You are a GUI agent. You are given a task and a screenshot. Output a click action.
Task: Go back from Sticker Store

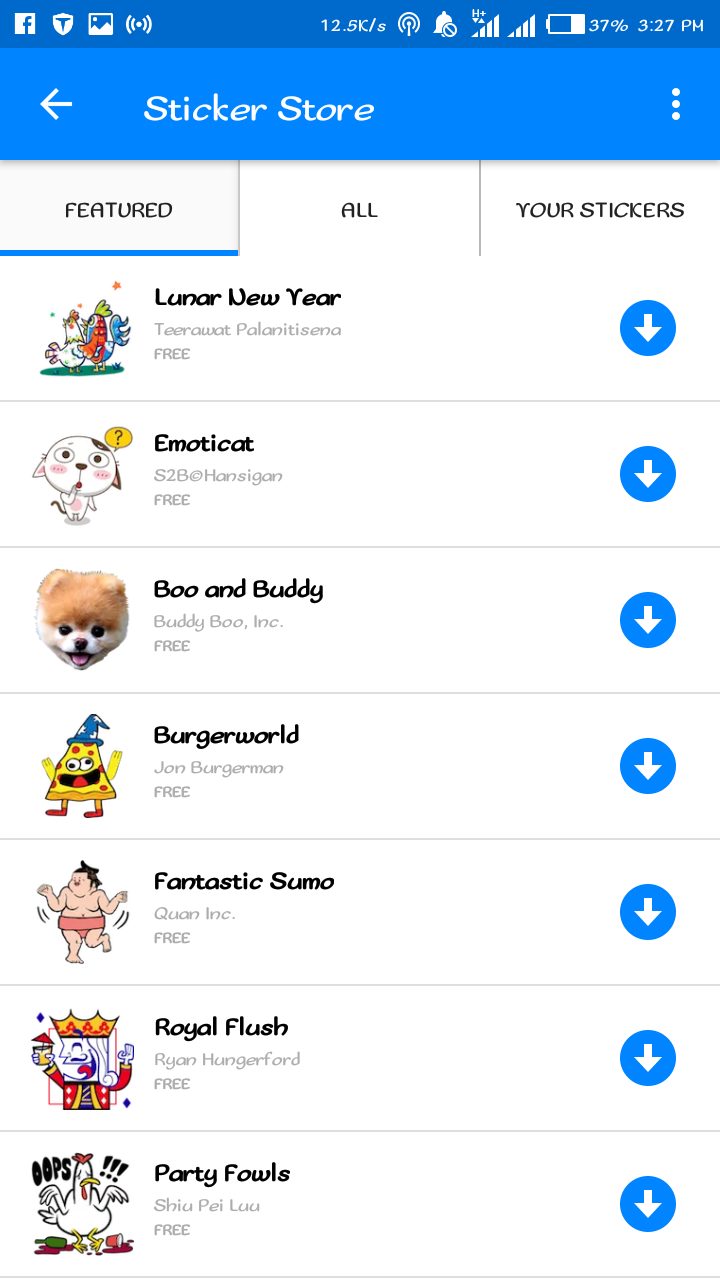[56, 105]
